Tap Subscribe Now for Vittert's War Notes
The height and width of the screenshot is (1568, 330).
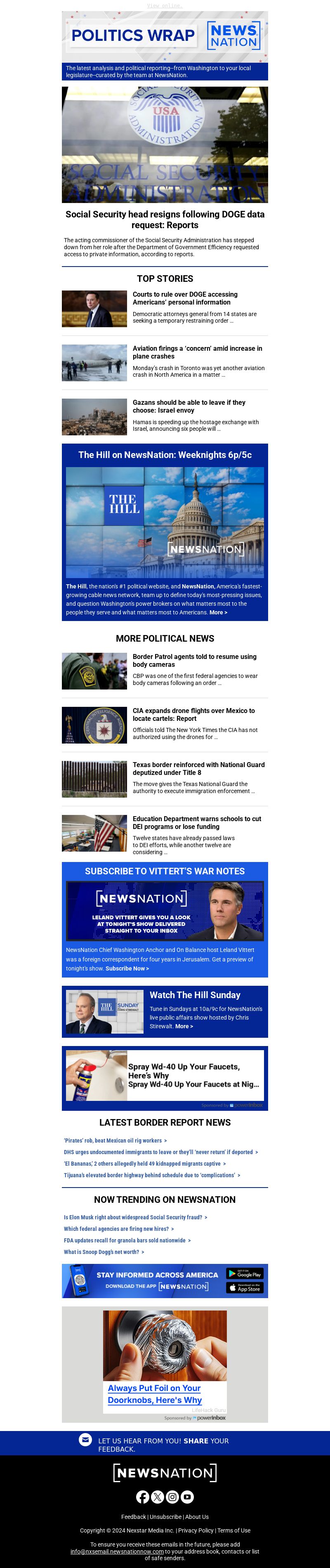click(x=127, y=968)
